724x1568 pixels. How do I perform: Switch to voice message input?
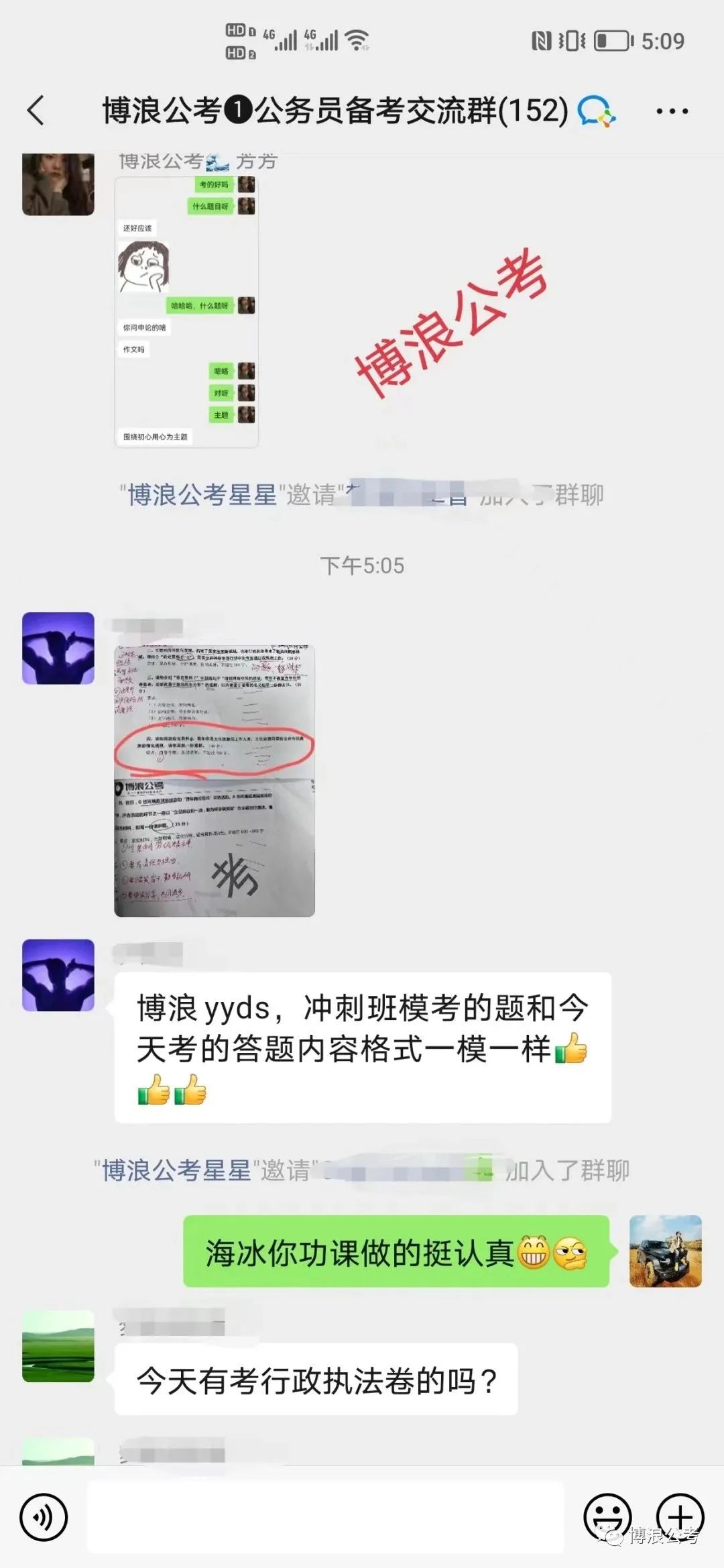click(x=44, y=1517)
